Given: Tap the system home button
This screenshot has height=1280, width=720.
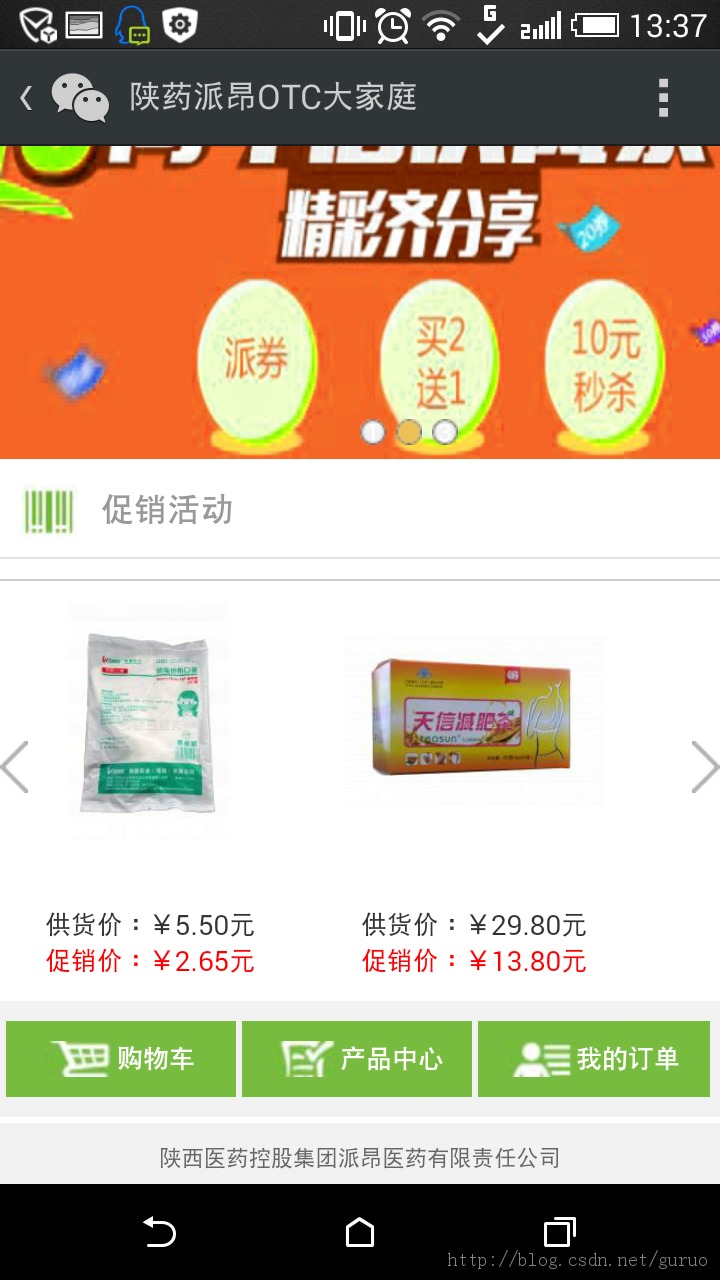Looking at the screenshot, I should [x=360, y=1232].
